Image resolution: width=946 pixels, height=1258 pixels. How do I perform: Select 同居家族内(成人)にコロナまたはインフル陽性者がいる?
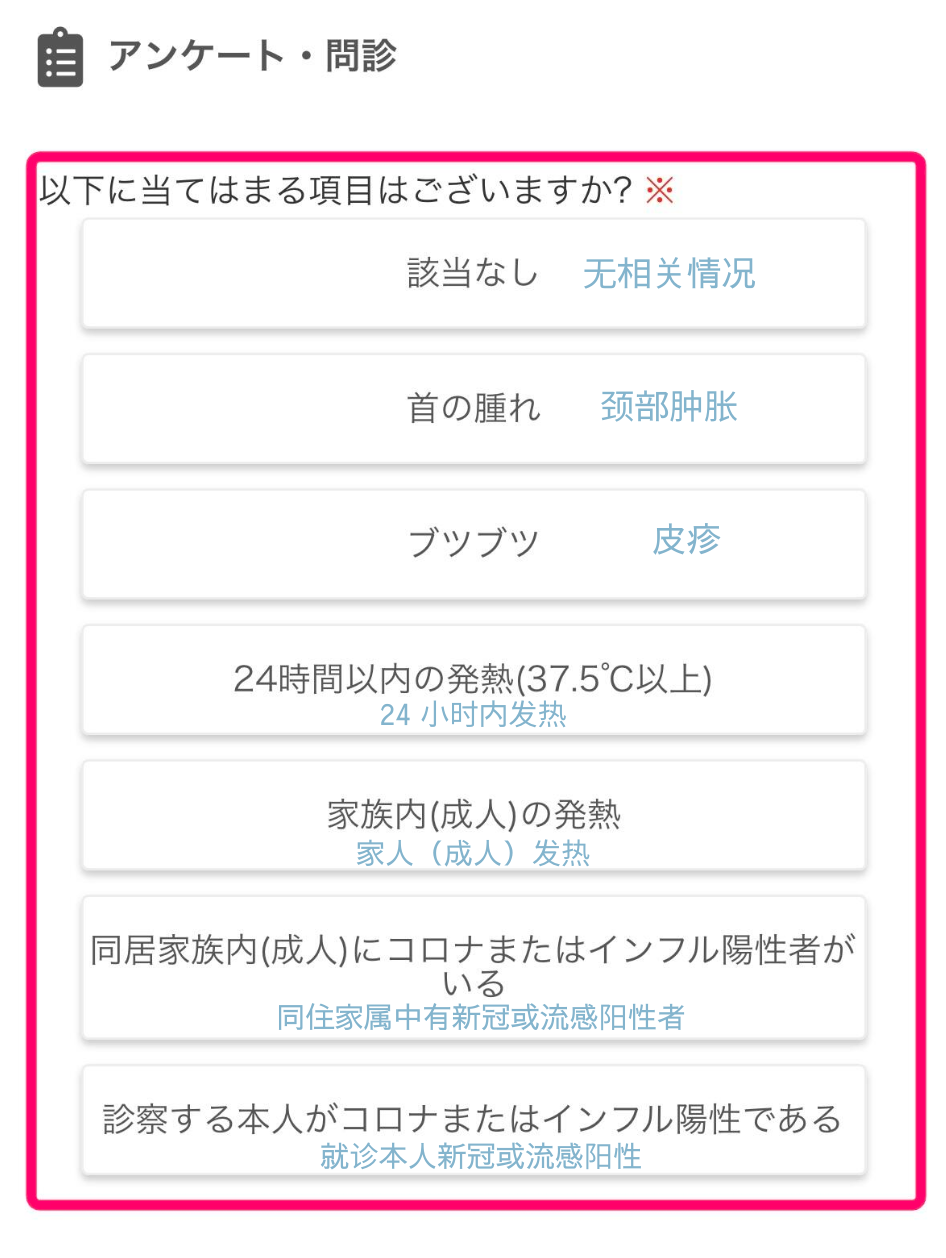pyautogui.click(x=473, y=967)
